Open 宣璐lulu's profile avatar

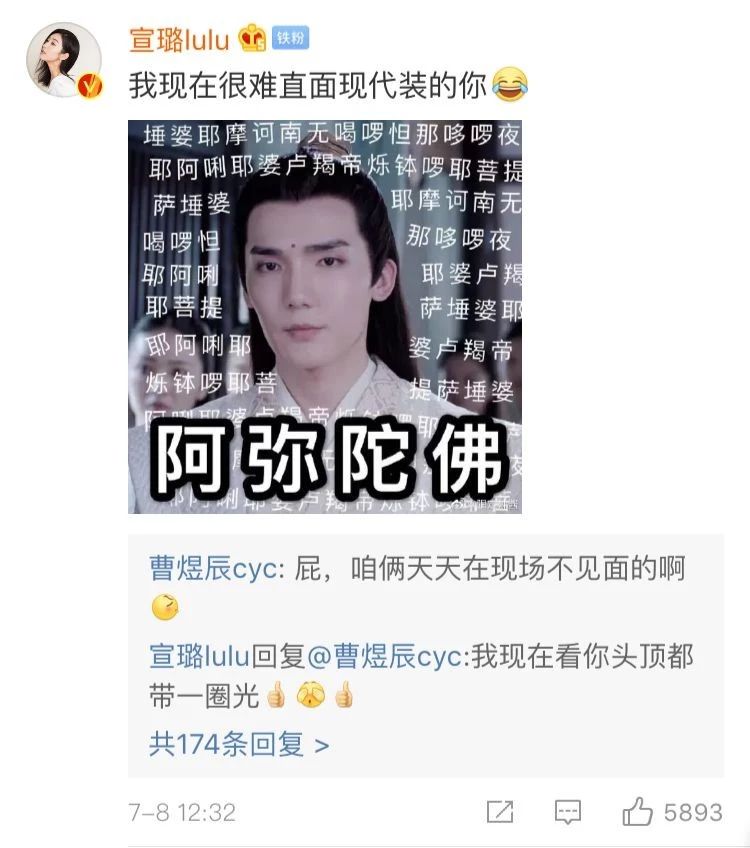(x=64, y=60)
